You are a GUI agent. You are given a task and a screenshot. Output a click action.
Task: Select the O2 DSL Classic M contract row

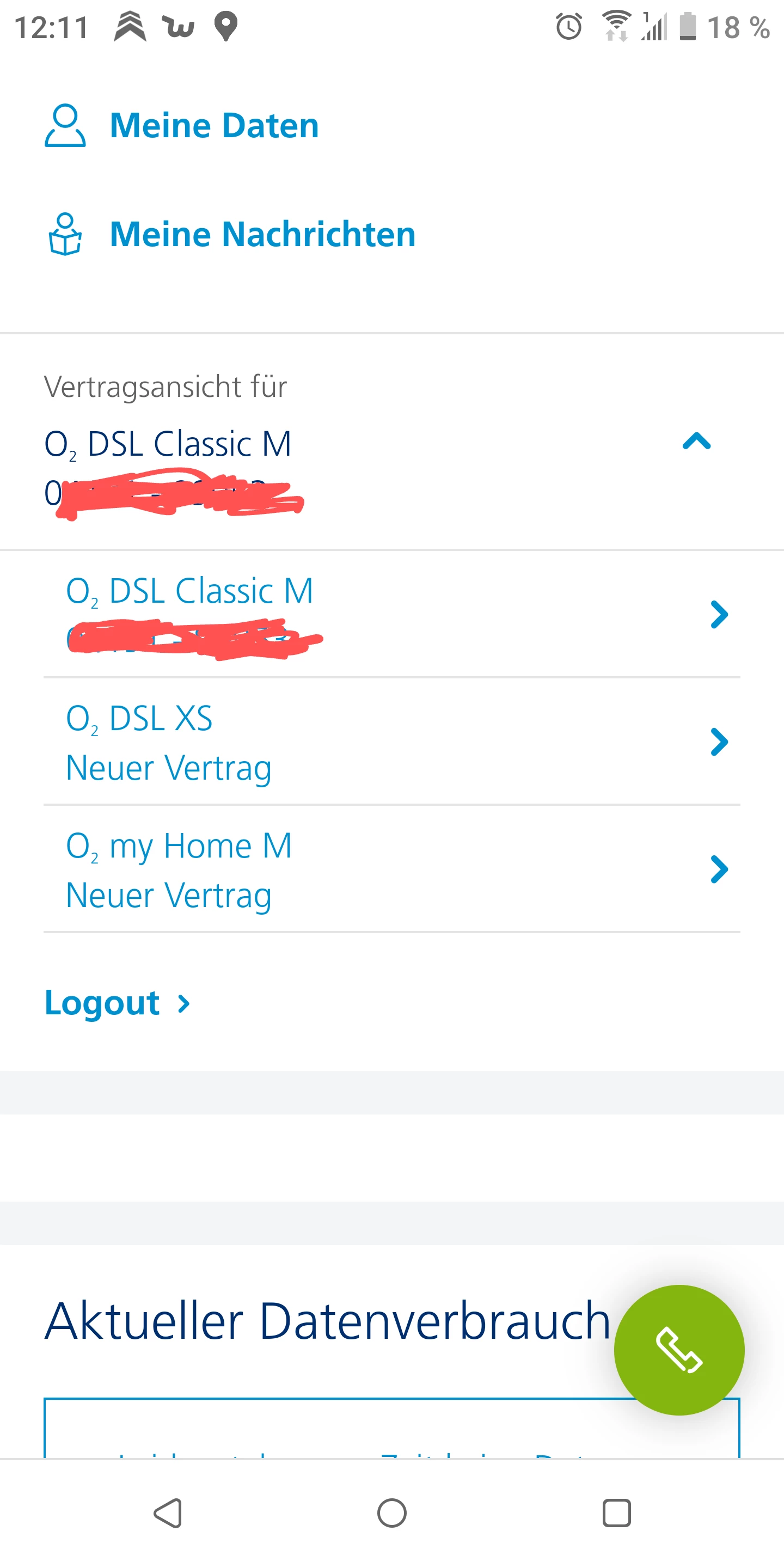click(391, 614)
